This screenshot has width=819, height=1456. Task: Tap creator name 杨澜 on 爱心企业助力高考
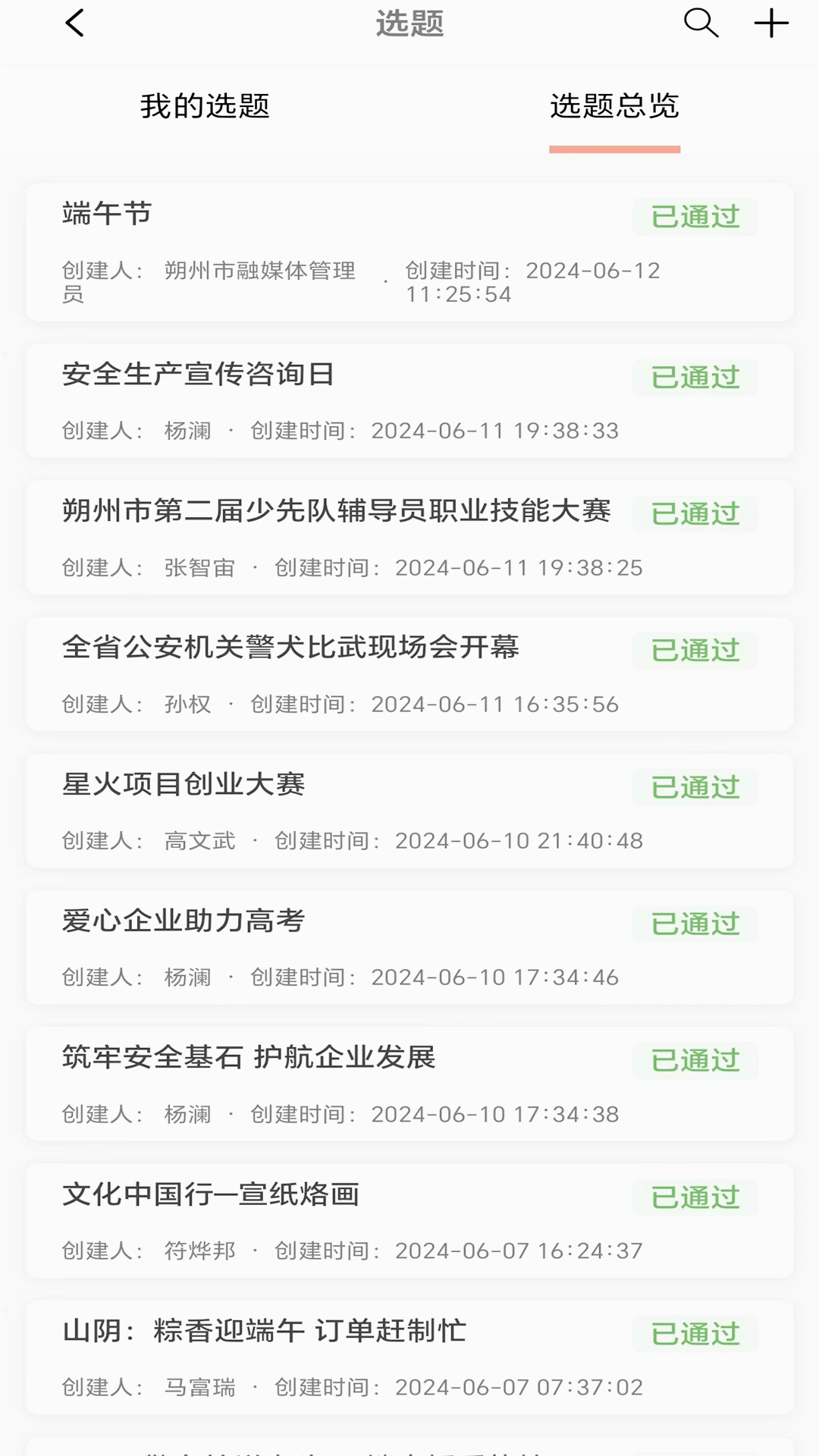click(x=187, y=977)
